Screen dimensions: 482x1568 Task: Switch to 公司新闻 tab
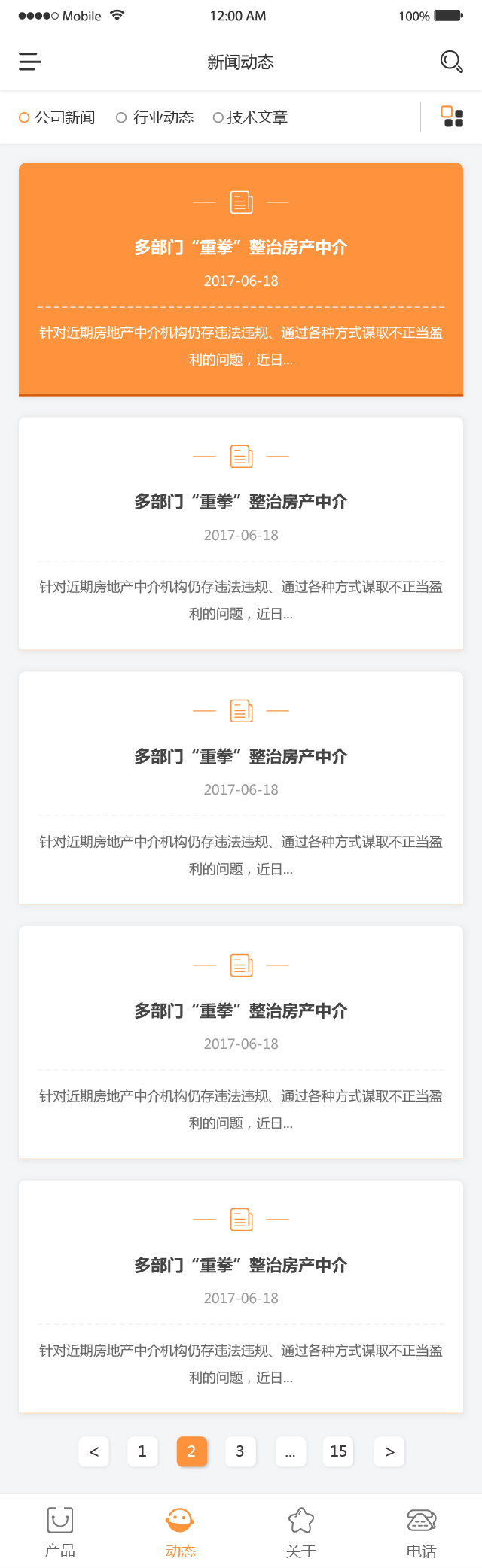[x=57, y=117]
